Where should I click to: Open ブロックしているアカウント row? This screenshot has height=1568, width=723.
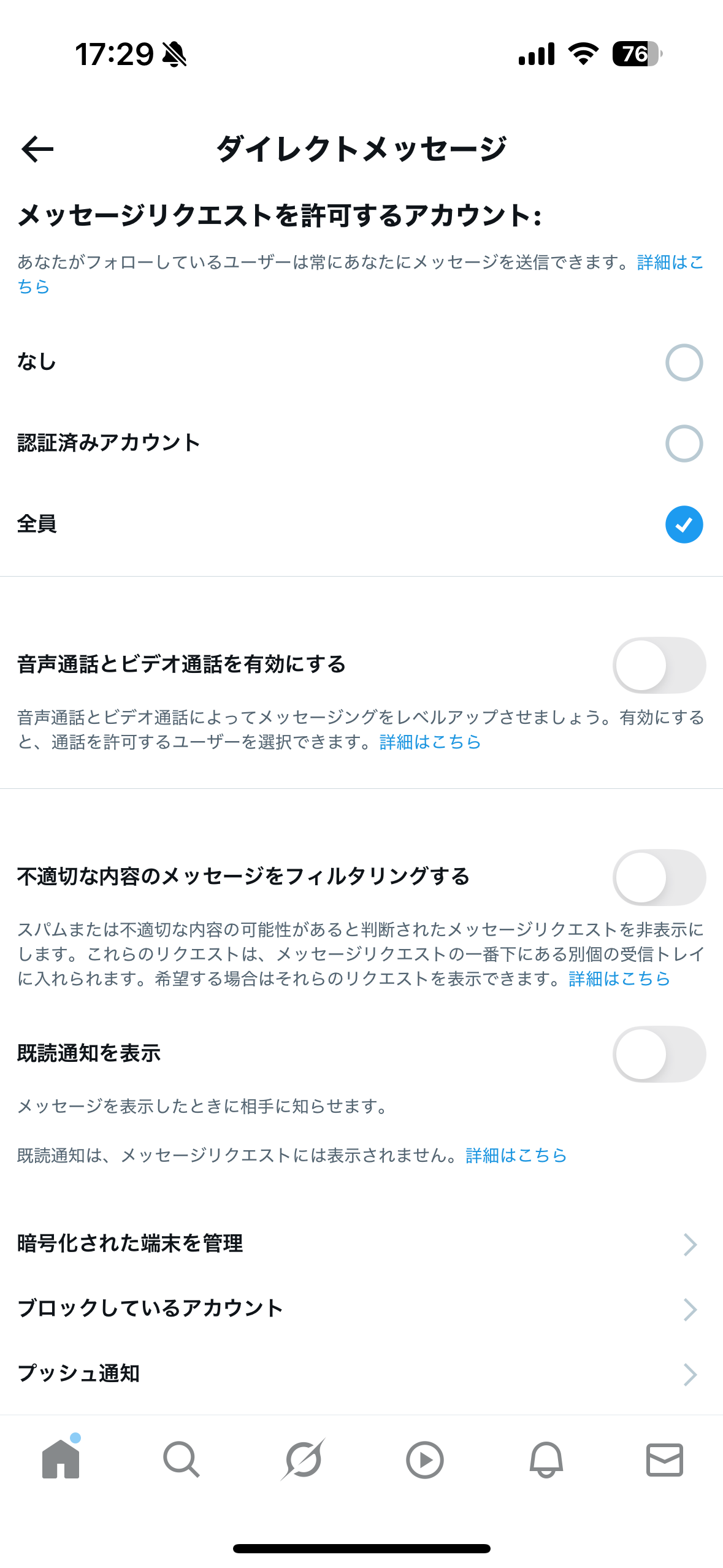[x=361, y=1309]
